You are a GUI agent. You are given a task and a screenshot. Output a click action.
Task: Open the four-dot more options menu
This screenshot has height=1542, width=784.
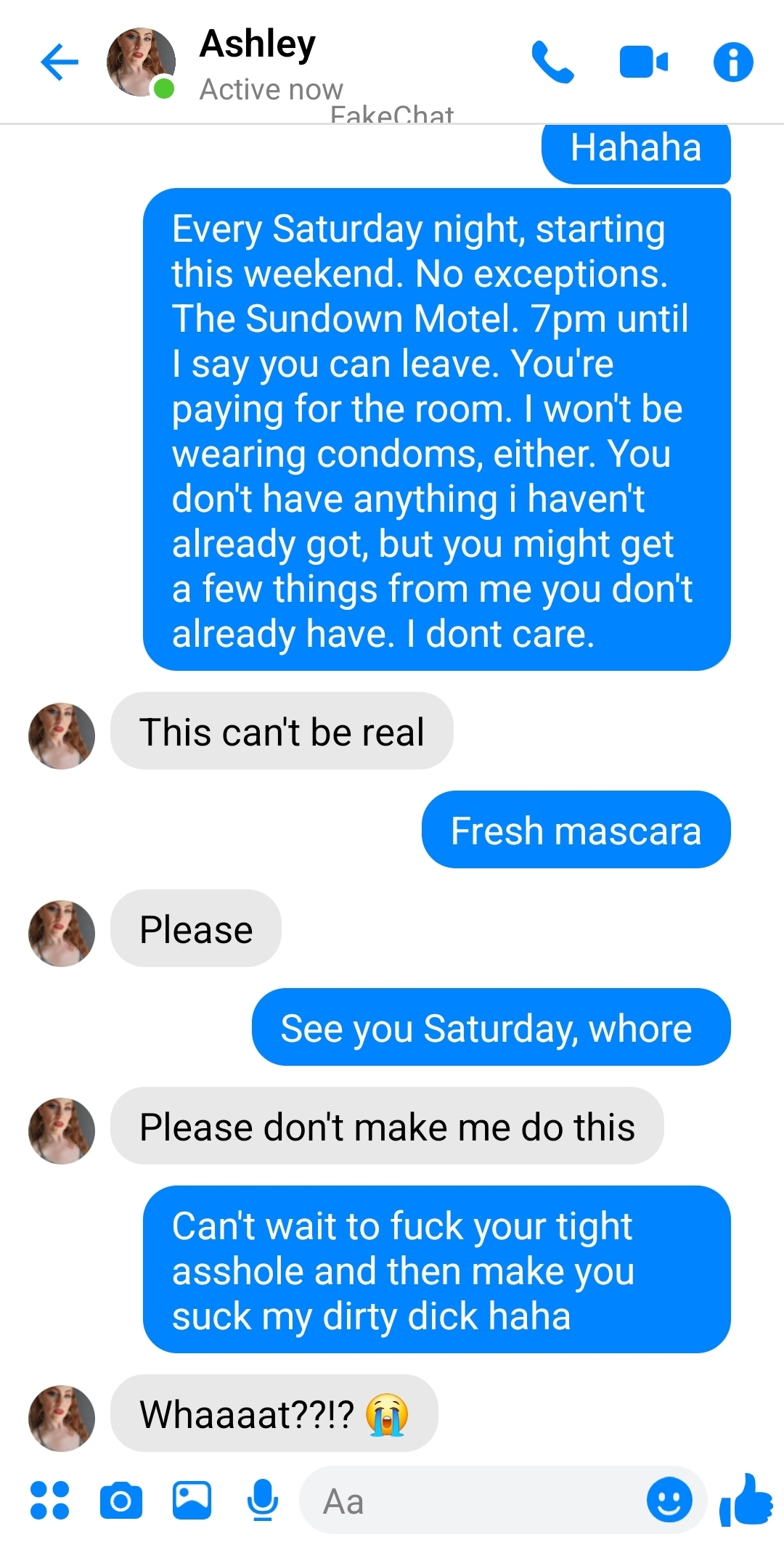point(49,1500)
